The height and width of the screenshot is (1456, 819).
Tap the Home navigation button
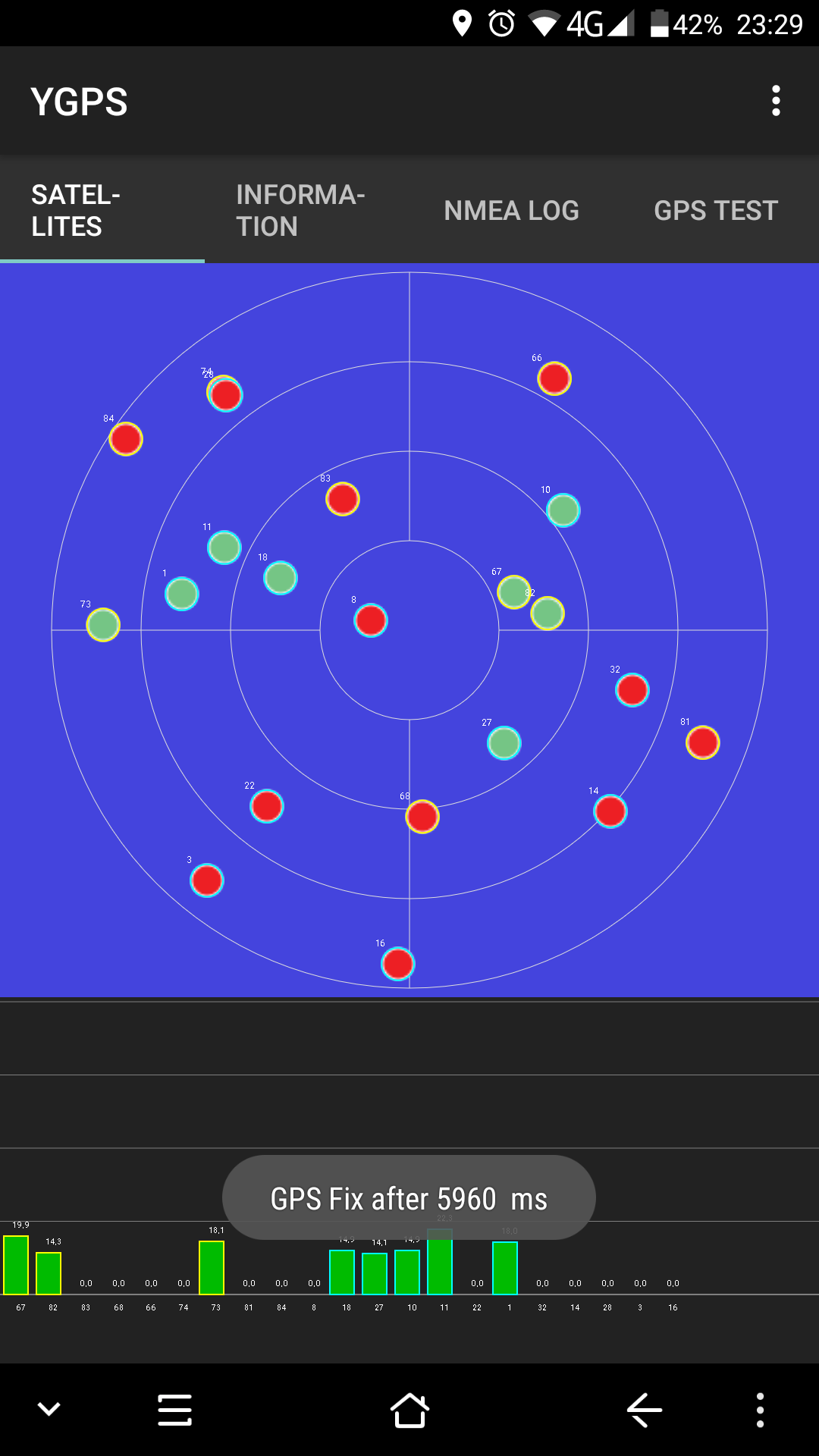pyautogui.click(x=409, y=1410)
